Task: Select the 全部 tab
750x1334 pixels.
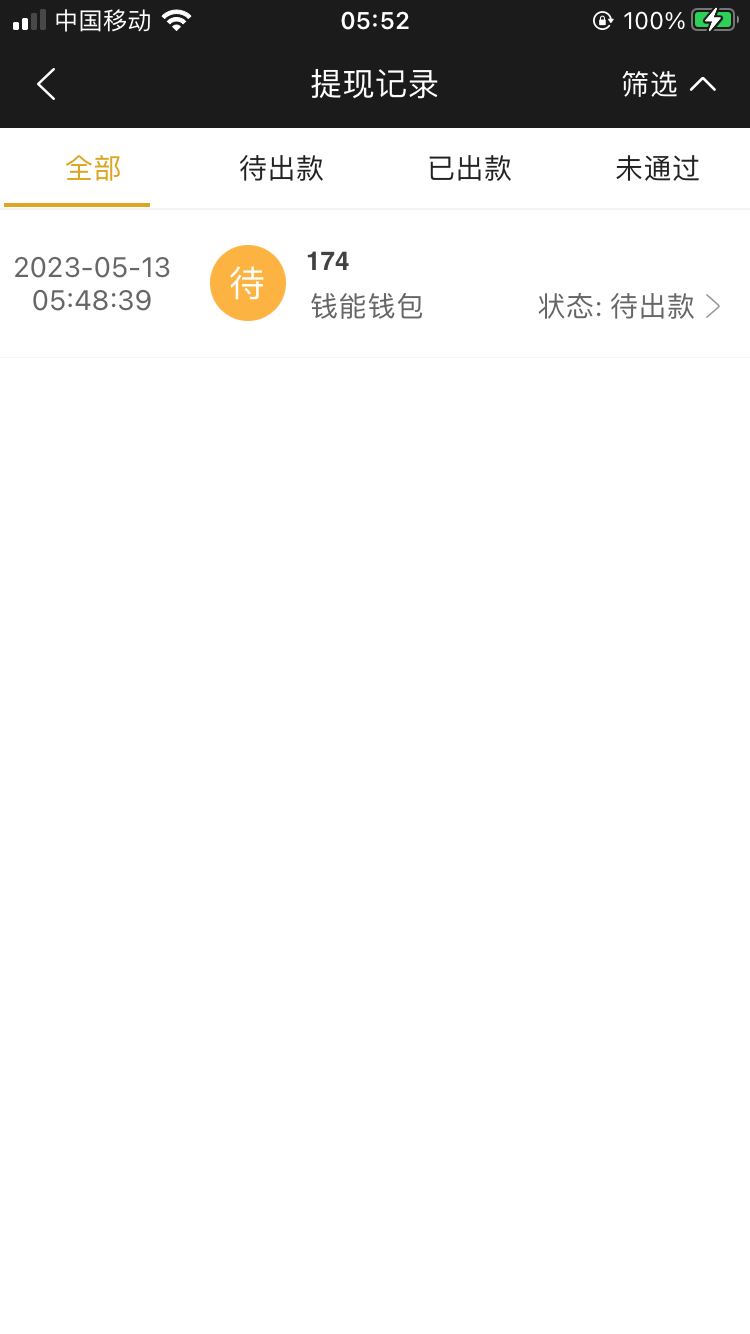Action: pyautogui.click(x=94, y=168)
